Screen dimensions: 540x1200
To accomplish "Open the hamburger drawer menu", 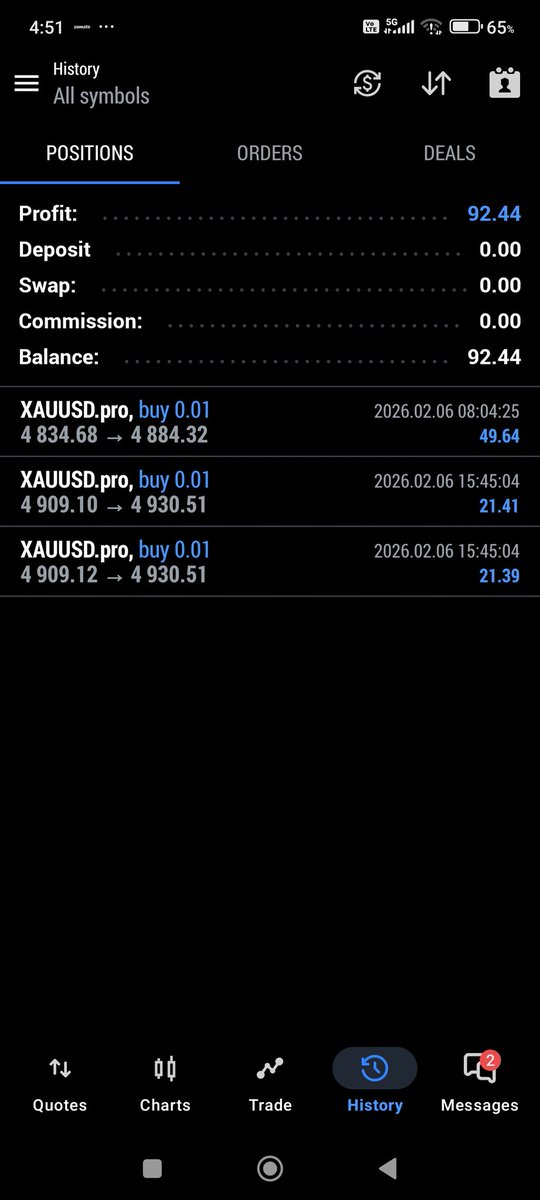I will [x=26, y=84].
